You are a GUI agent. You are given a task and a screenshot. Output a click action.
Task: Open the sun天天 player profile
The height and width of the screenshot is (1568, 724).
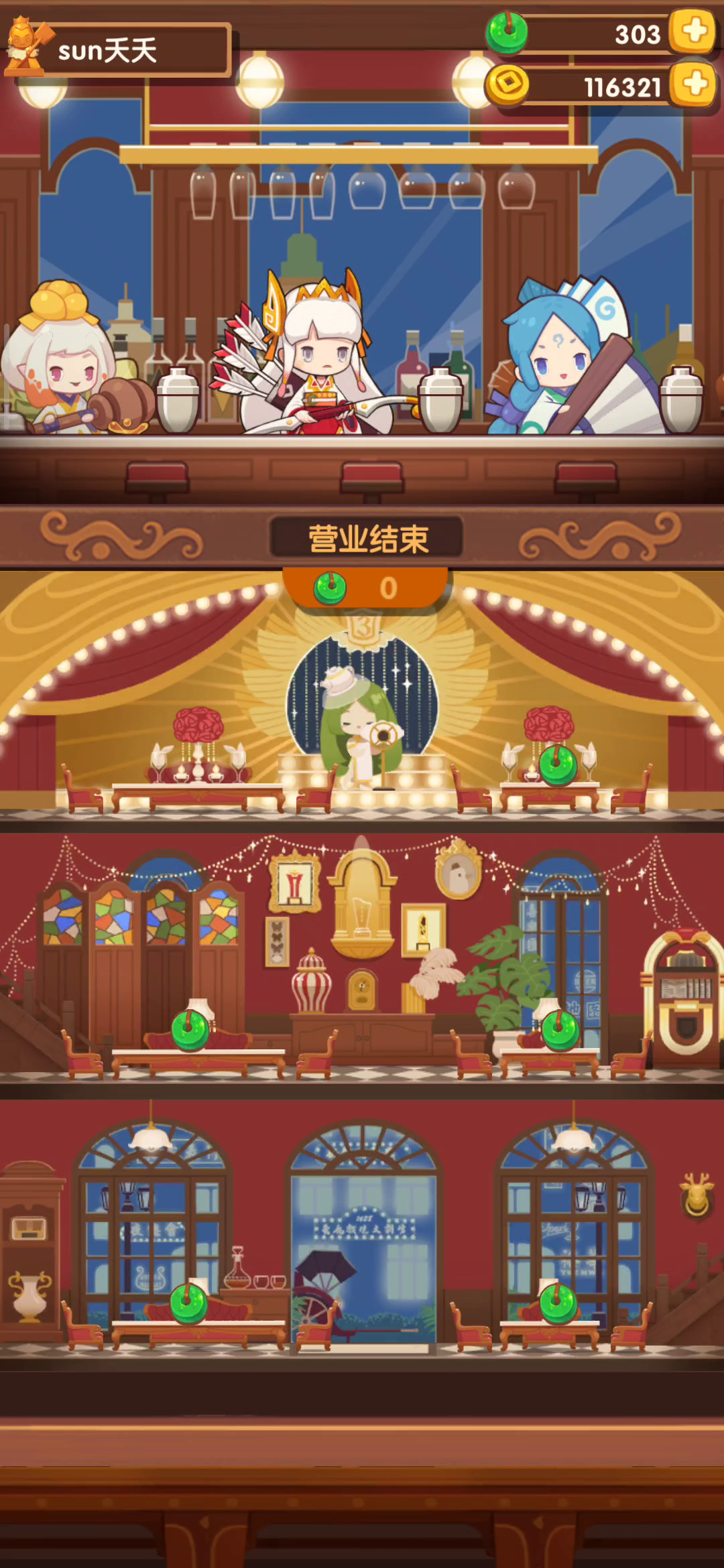[117, 50]
